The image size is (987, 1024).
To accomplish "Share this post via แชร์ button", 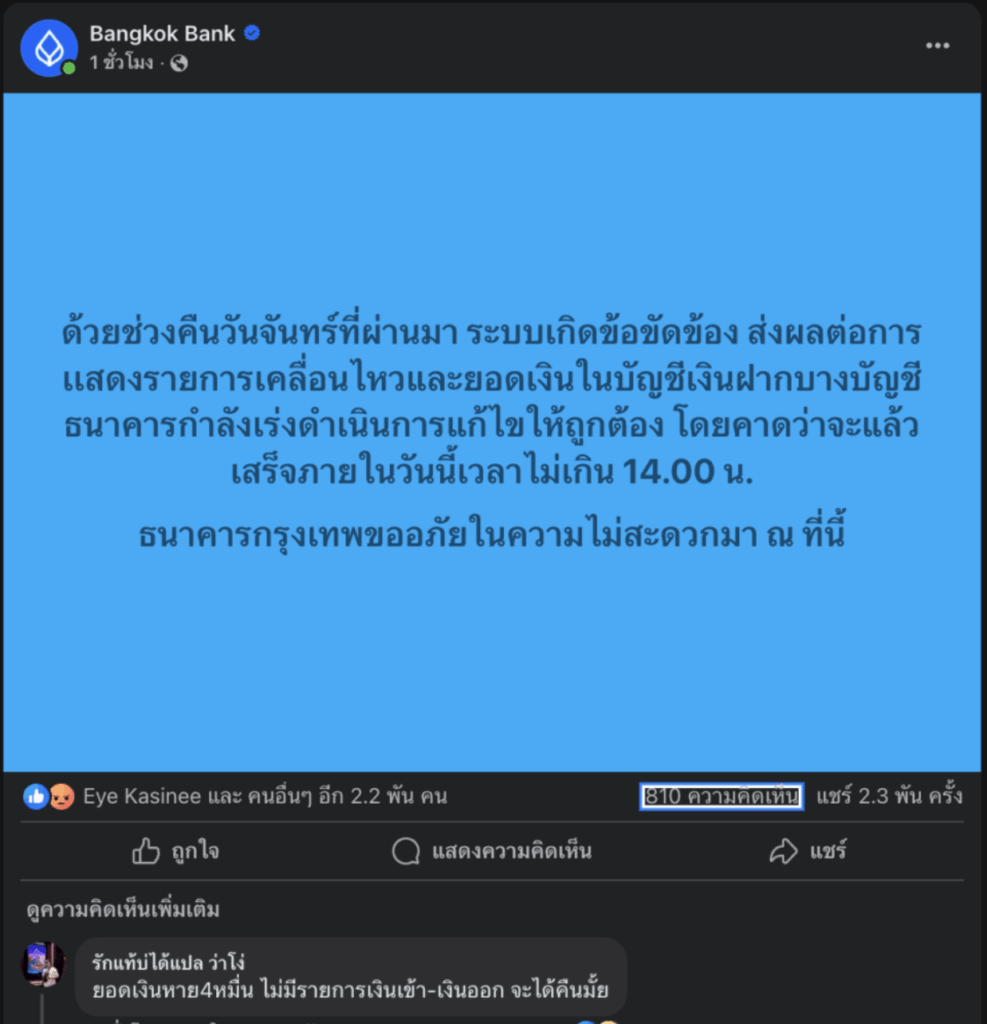I will click(808, 852).
